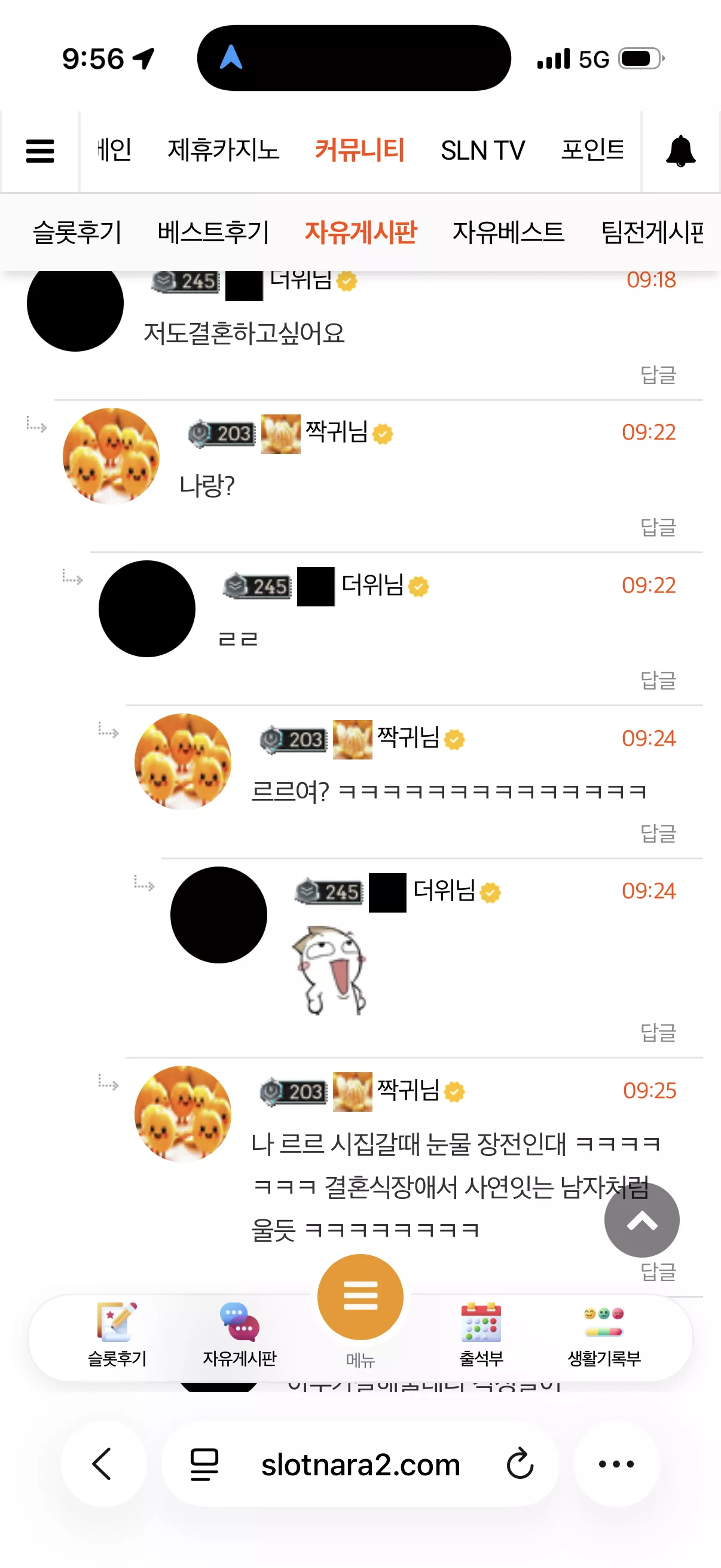This screenshot has height=1568, width=721.
Task: Reply to the 르르여? comment
Action: click(x=658, y=832)
